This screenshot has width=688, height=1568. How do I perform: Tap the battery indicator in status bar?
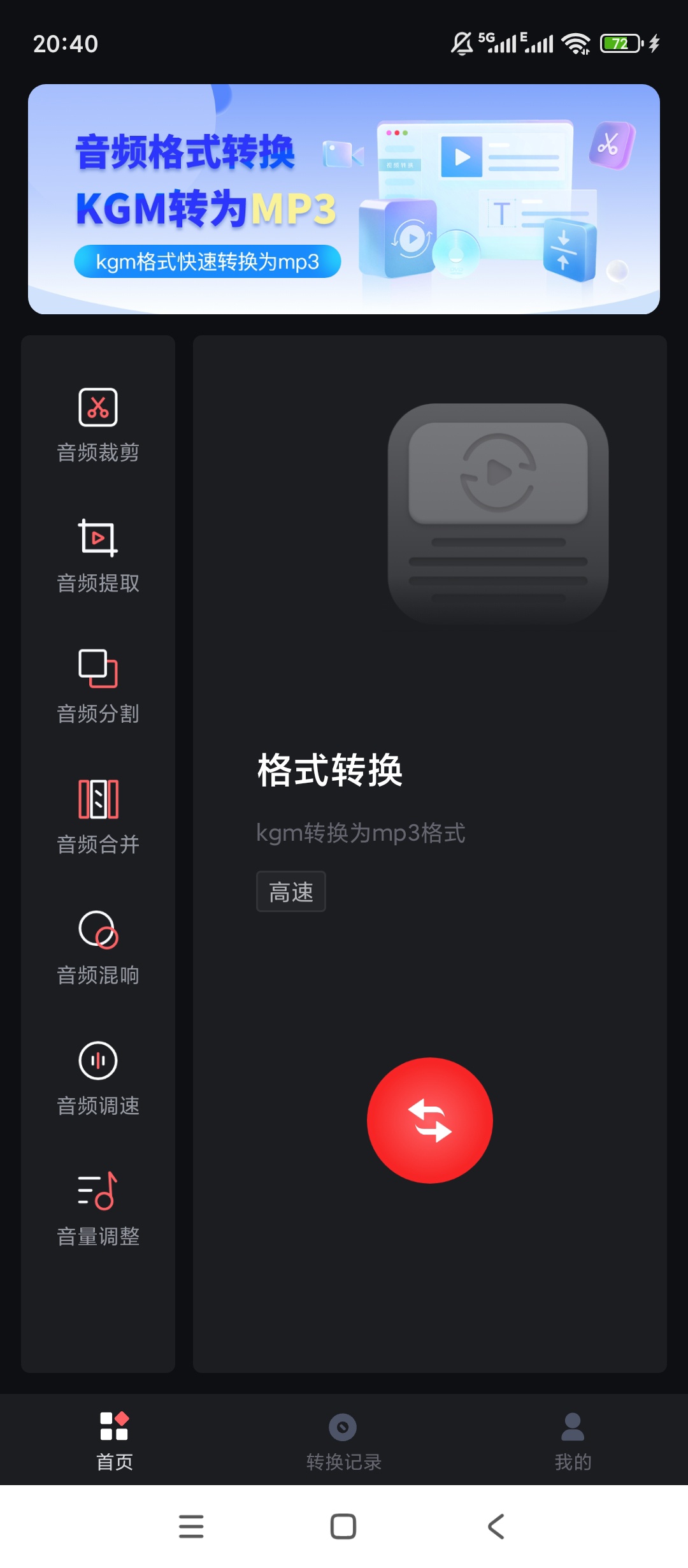click(619, 43)
